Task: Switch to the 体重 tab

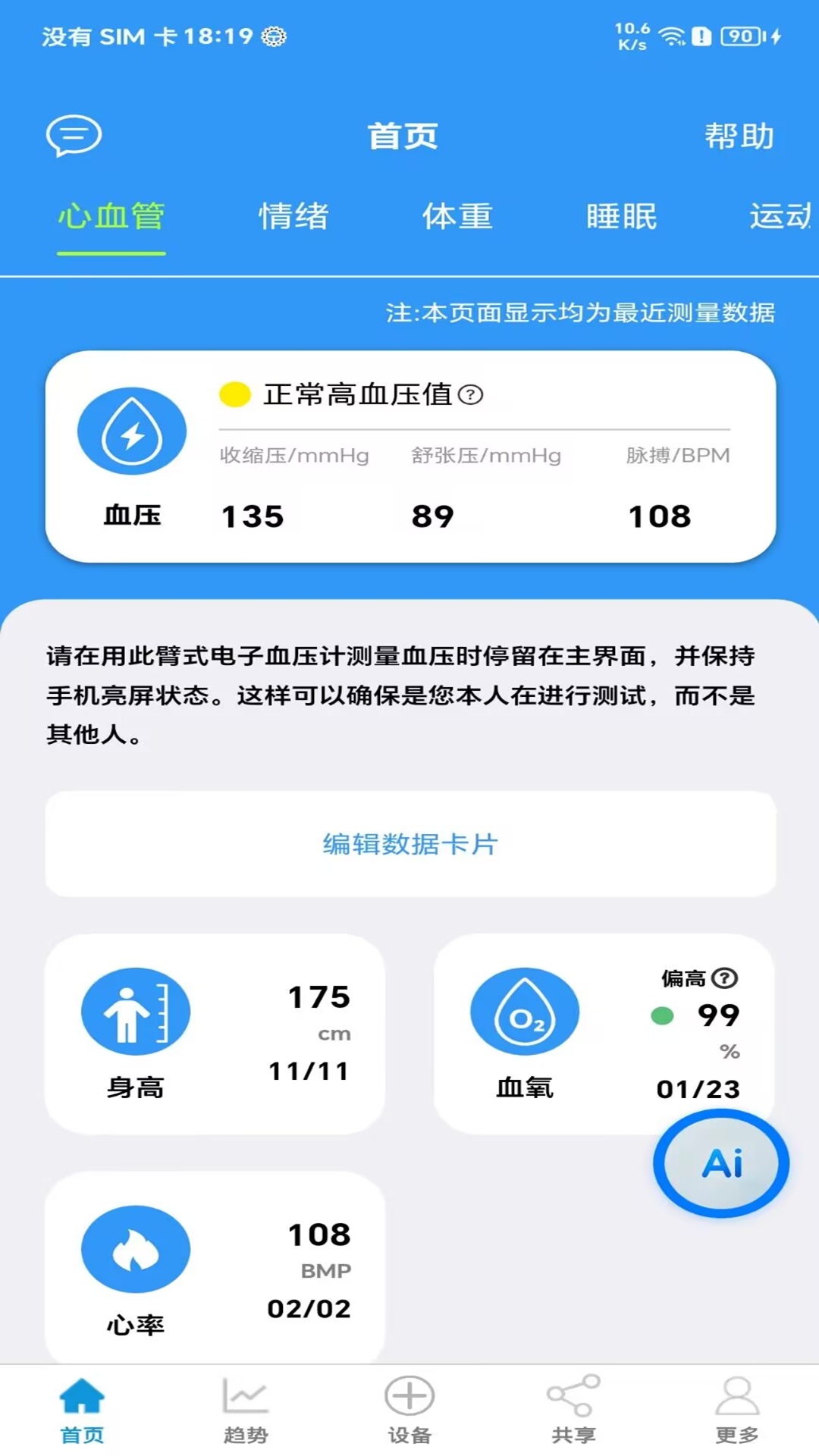Action: pos(457,218)
